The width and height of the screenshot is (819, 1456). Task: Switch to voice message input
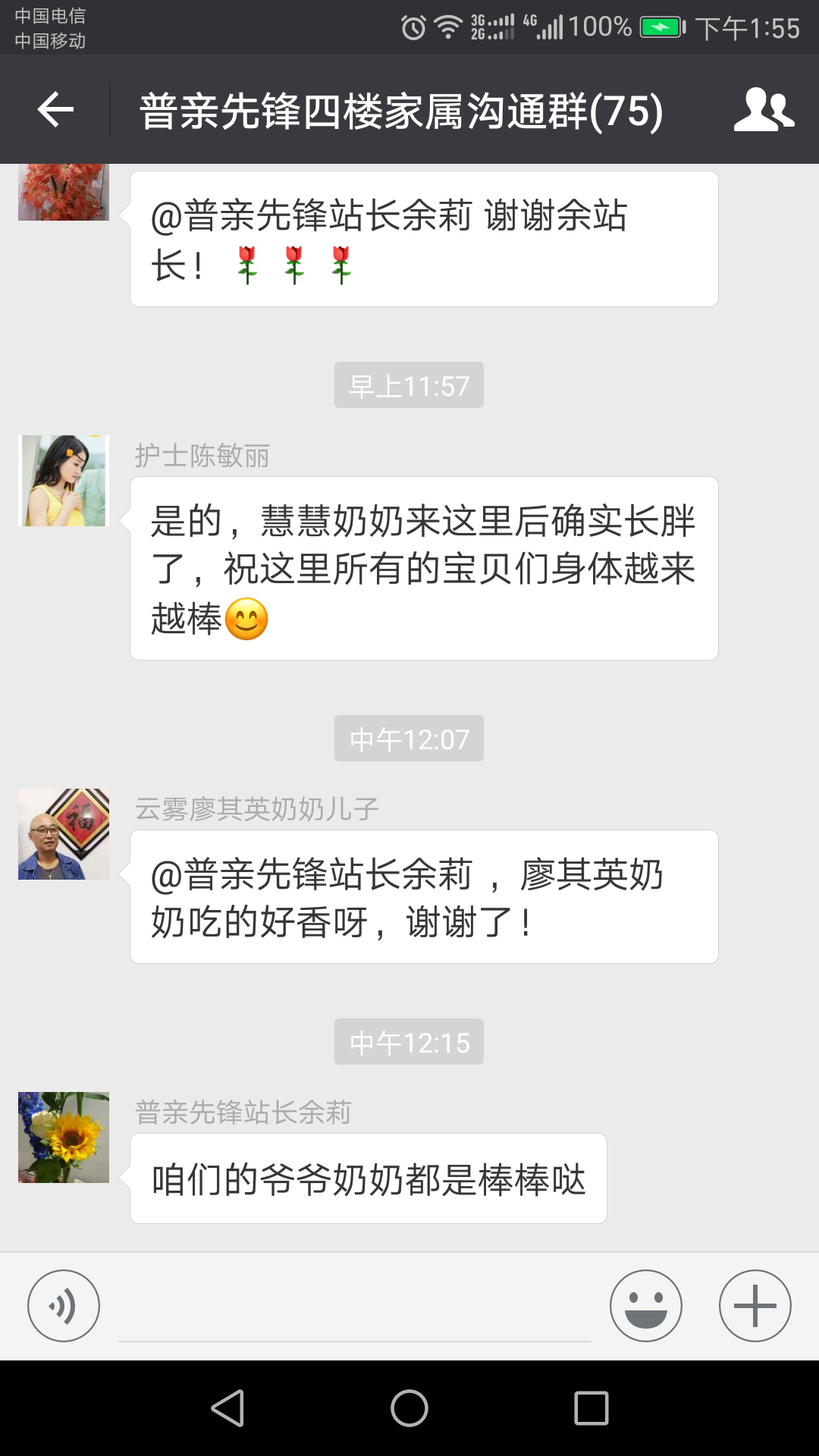[x=64, y=1306]
